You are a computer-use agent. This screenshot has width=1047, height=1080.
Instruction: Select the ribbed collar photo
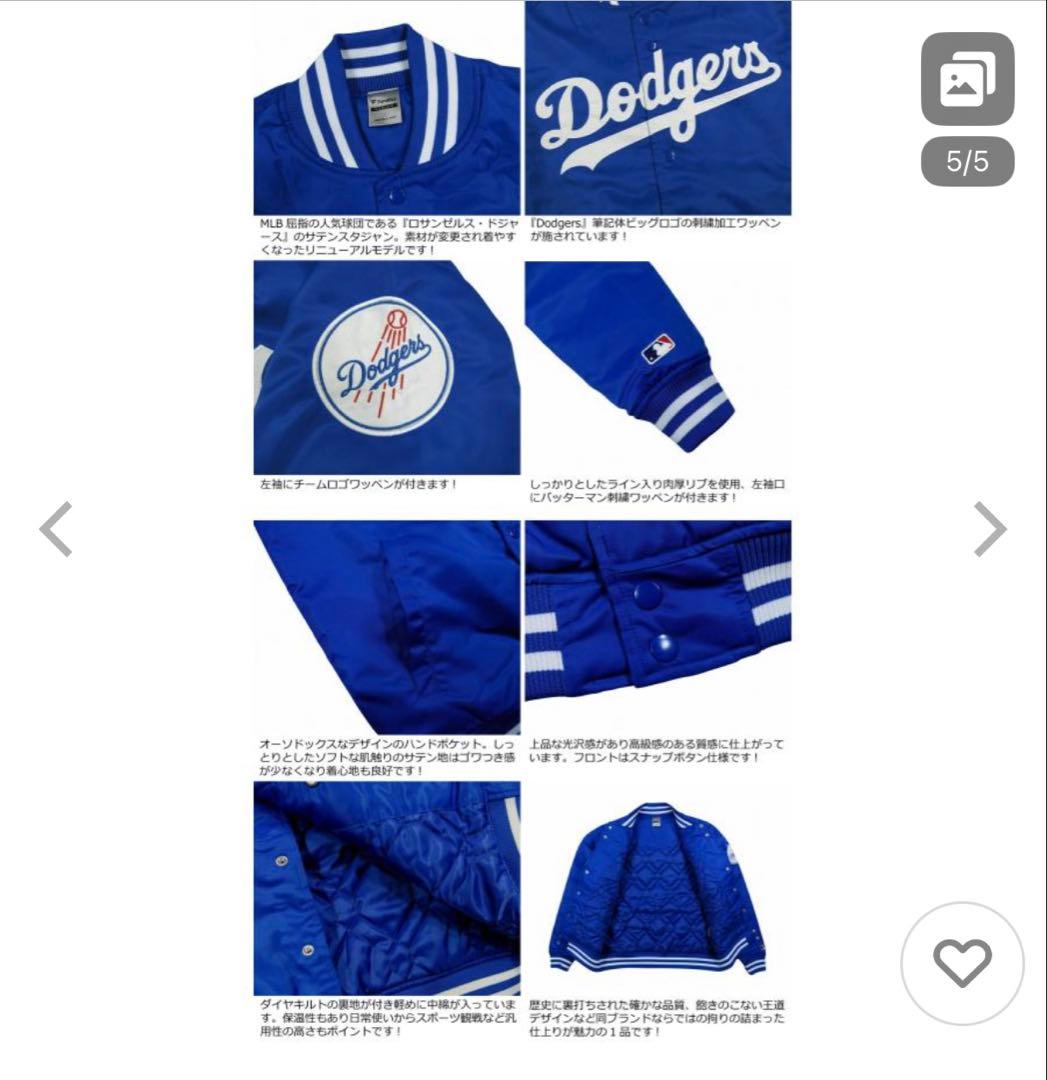point(386,105)
